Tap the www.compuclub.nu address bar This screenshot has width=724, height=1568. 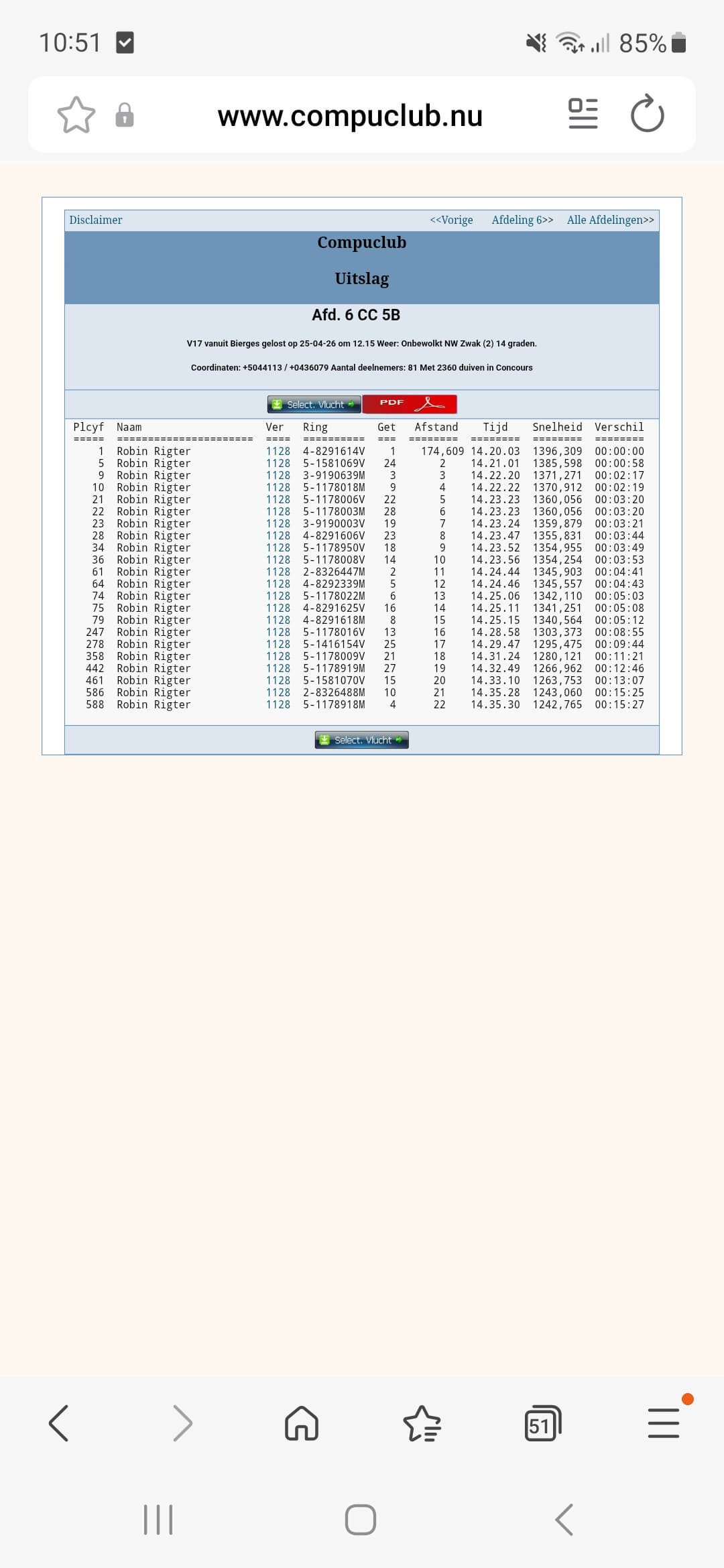350,116
